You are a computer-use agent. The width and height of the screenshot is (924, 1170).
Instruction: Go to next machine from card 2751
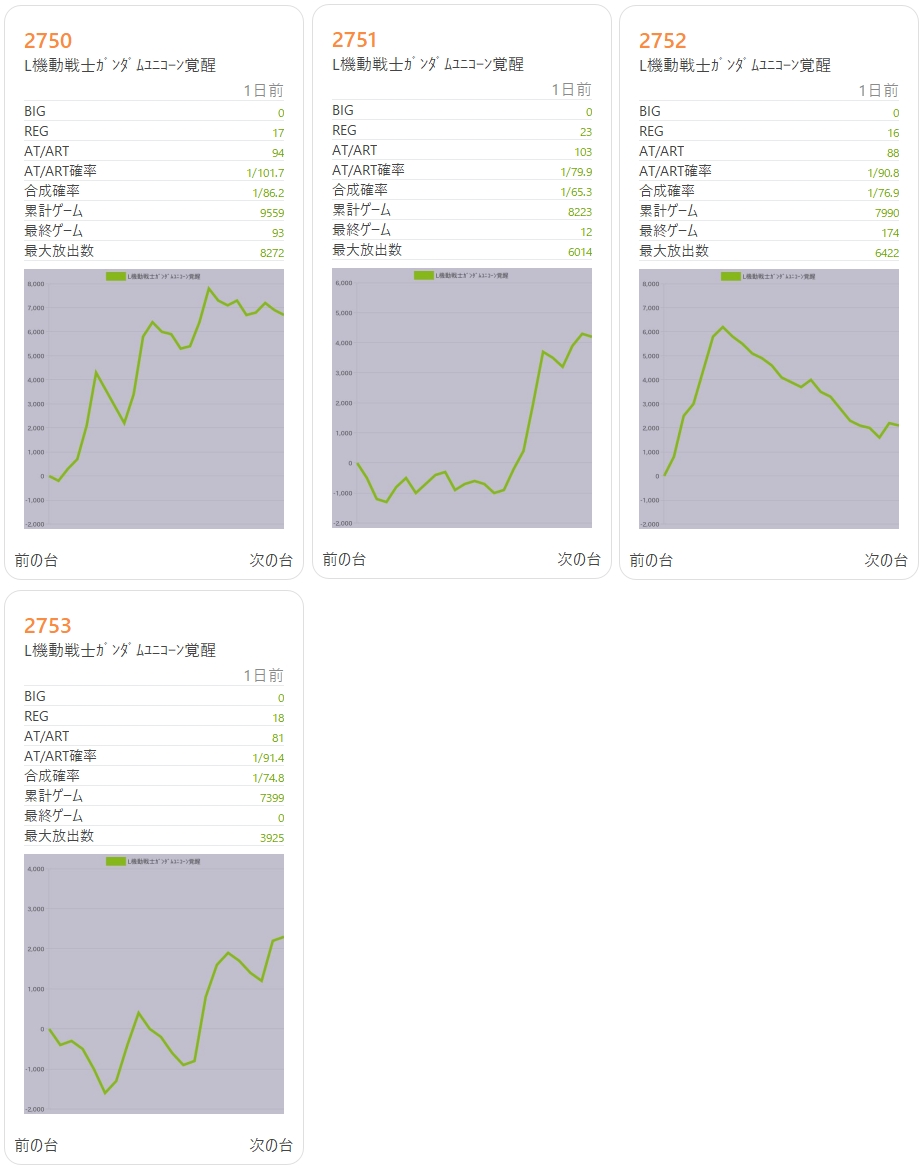click(x=579, y=560)
